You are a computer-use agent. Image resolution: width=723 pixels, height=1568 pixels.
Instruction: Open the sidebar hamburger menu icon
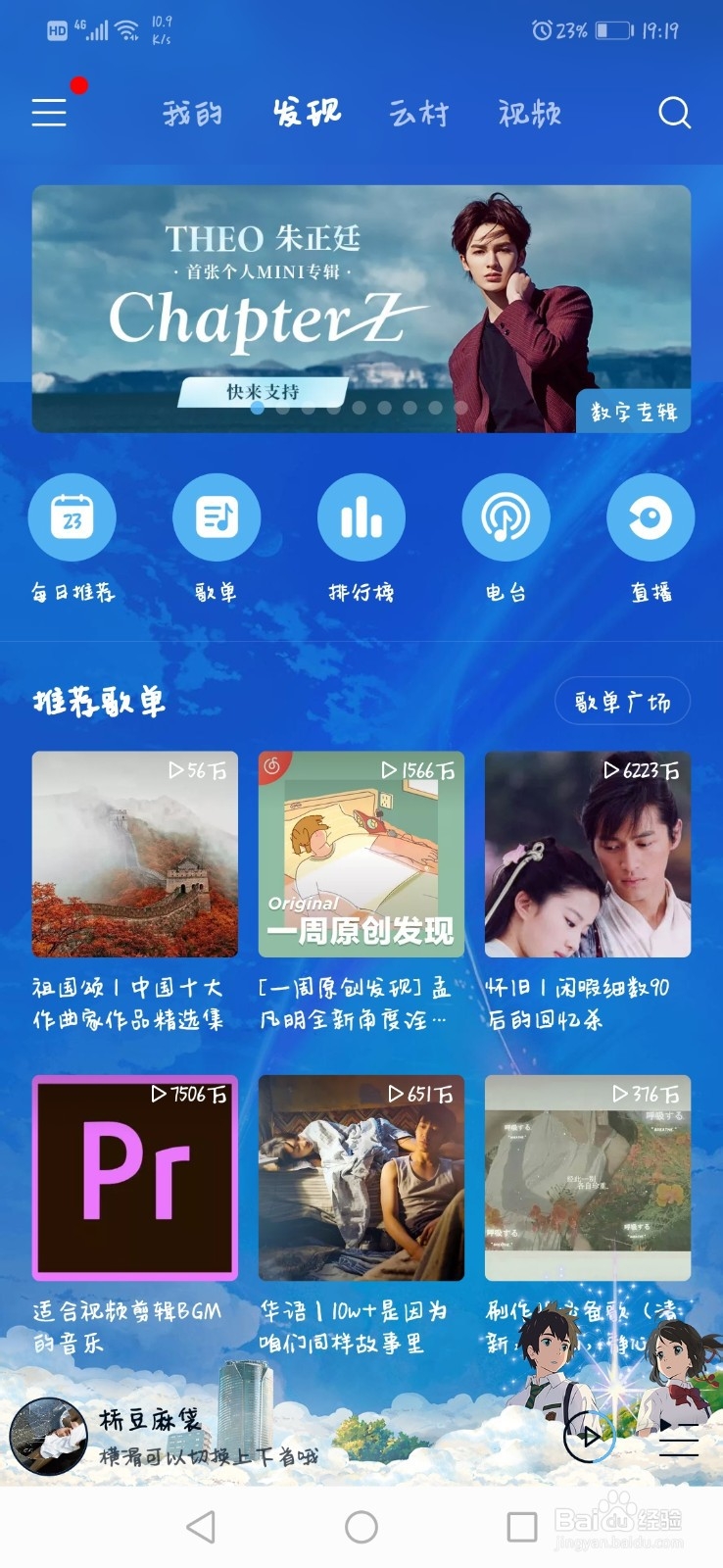(x=48, y=113)
